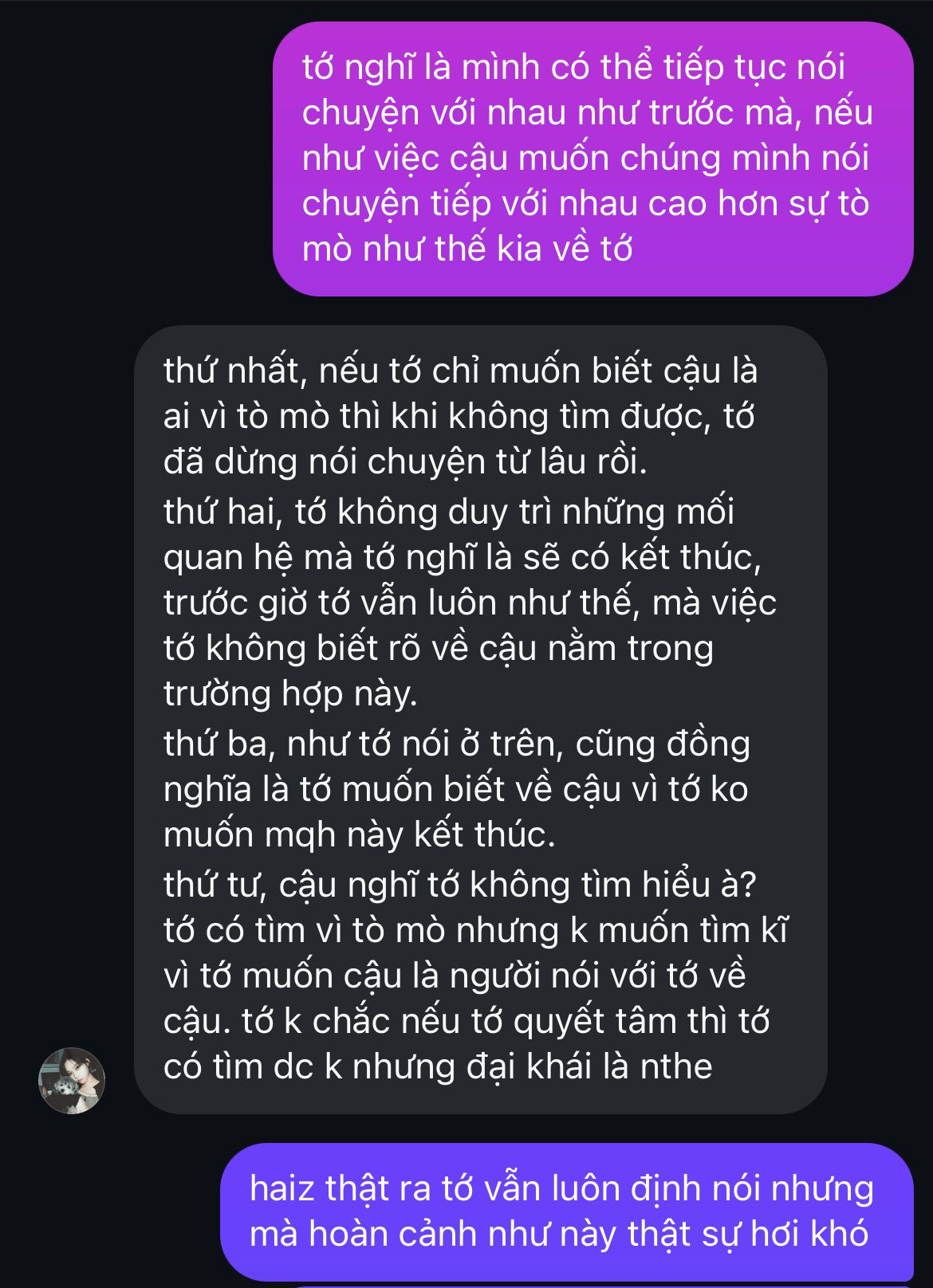The width and height of the screenshot is (933, 1288).
Task: Open the sender's profile picture avatar
Action: point(72,1081)
